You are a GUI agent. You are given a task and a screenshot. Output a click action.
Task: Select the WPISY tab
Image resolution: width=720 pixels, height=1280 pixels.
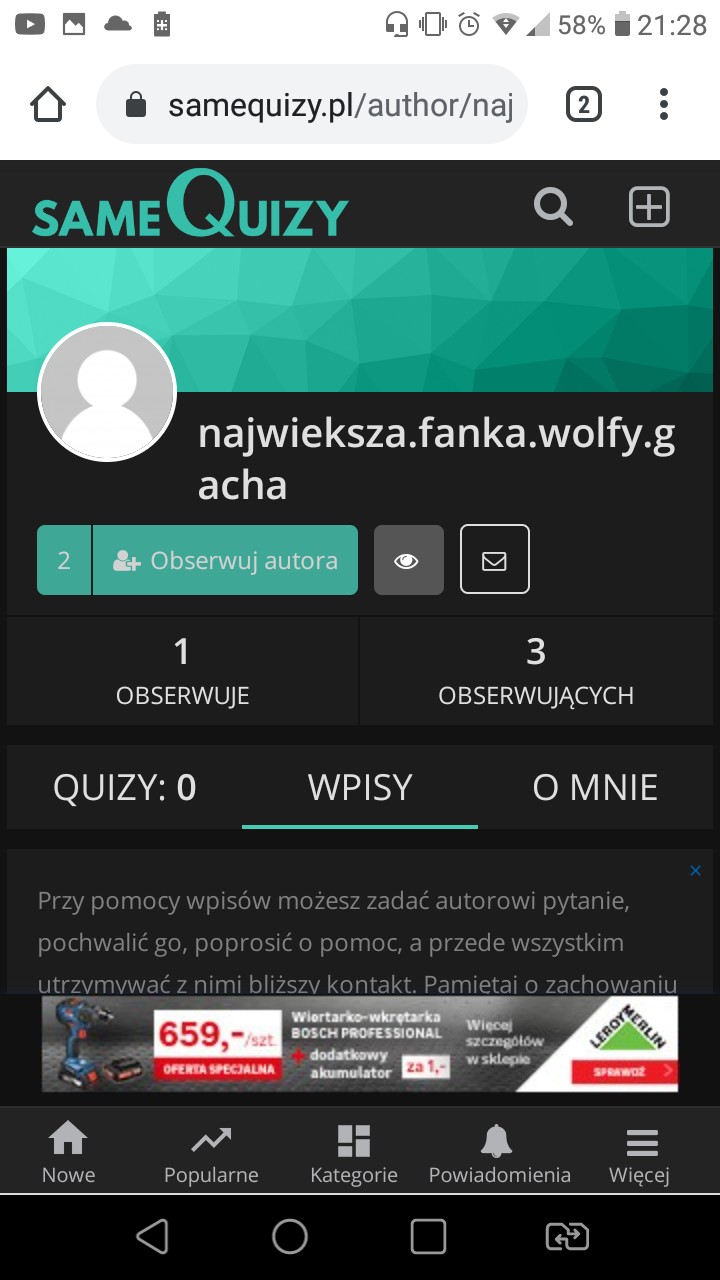click(360, 788)
